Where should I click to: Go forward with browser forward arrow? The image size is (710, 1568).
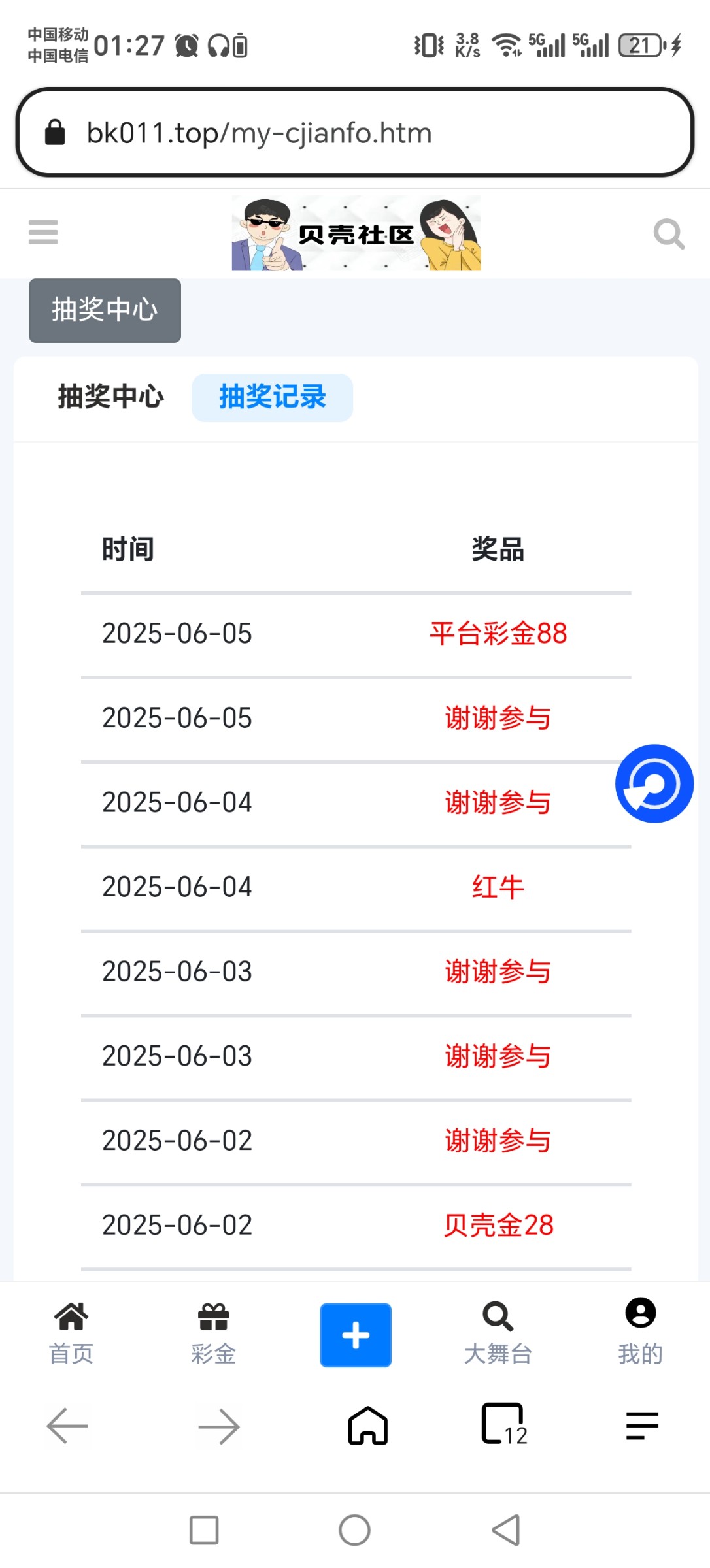(218, 1426)
